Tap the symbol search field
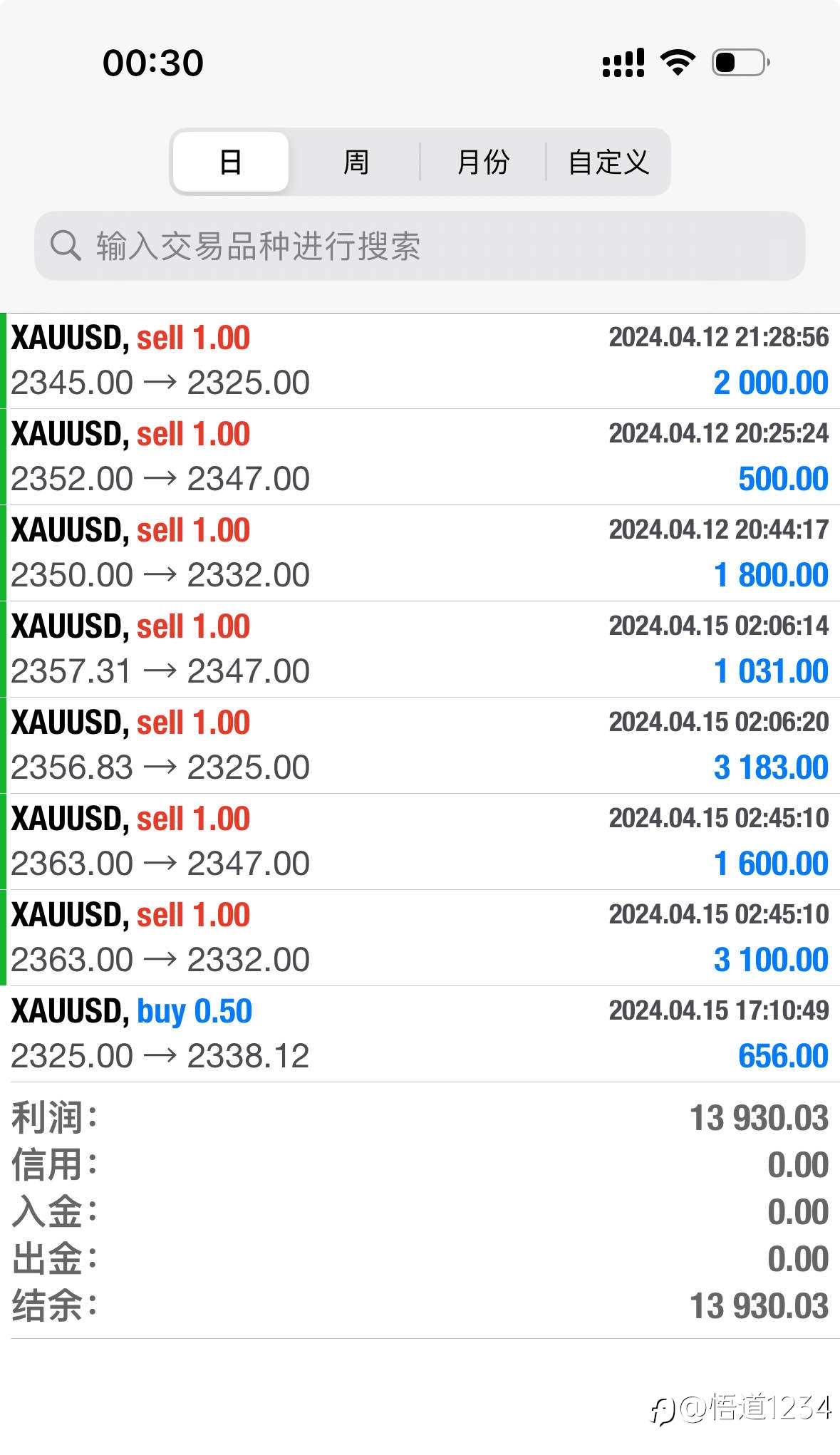The width and height of the screenshot is (840, 1455). (420, 246)
